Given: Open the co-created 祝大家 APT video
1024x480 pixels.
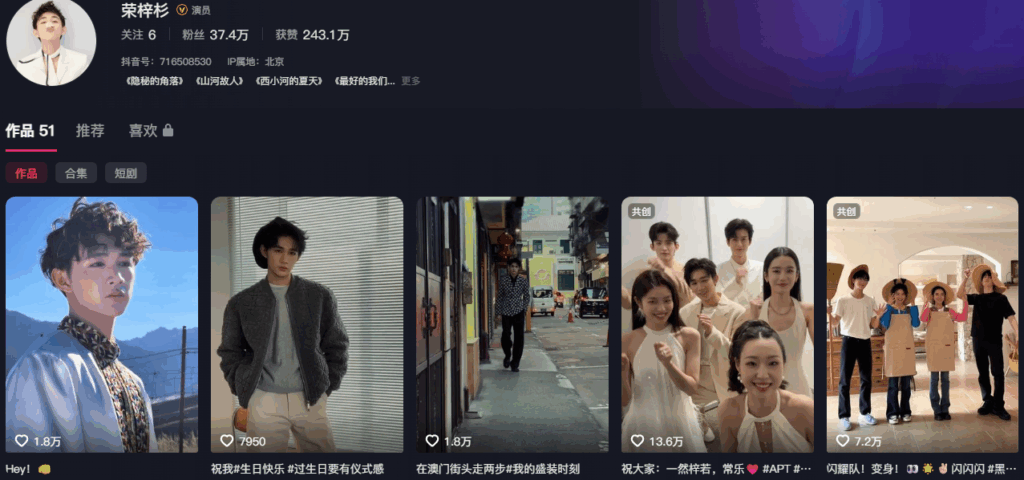Looking at the screenshot, I should click(x=717, y=324).
